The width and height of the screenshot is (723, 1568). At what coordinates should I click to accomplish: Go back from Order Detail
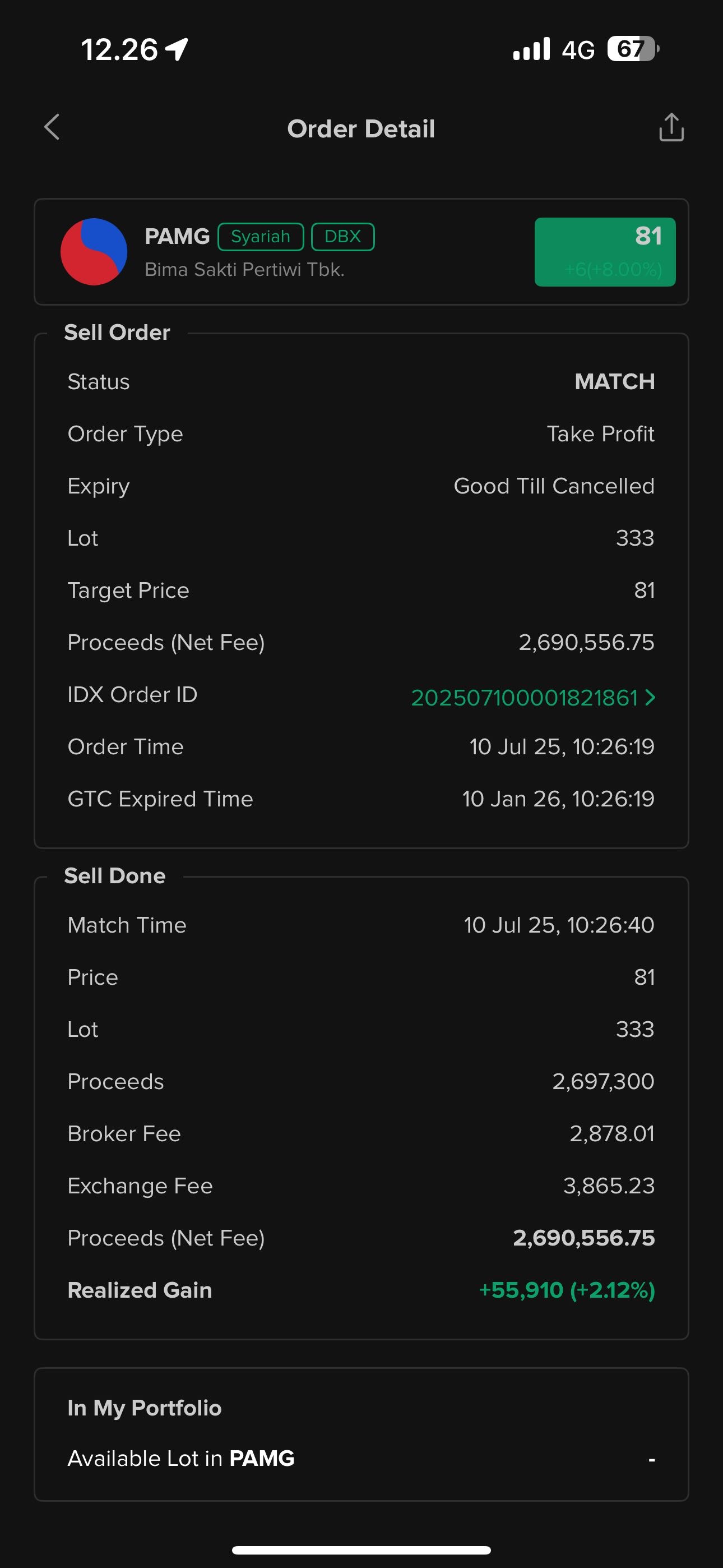click(x=52, y=127)
